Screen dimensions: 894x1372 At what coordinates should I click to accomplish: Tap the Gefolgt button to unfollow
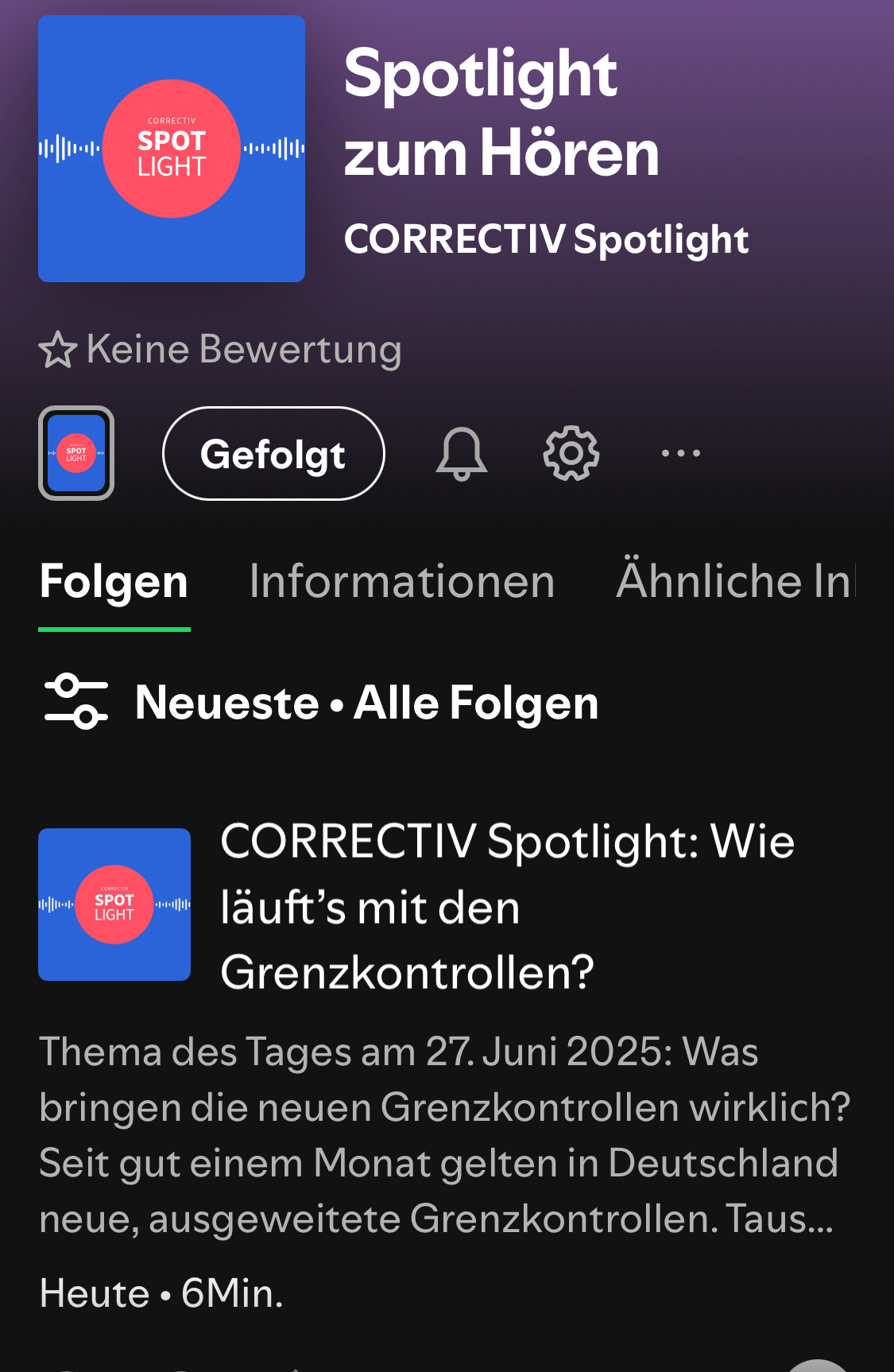click(x=273, y=454)
